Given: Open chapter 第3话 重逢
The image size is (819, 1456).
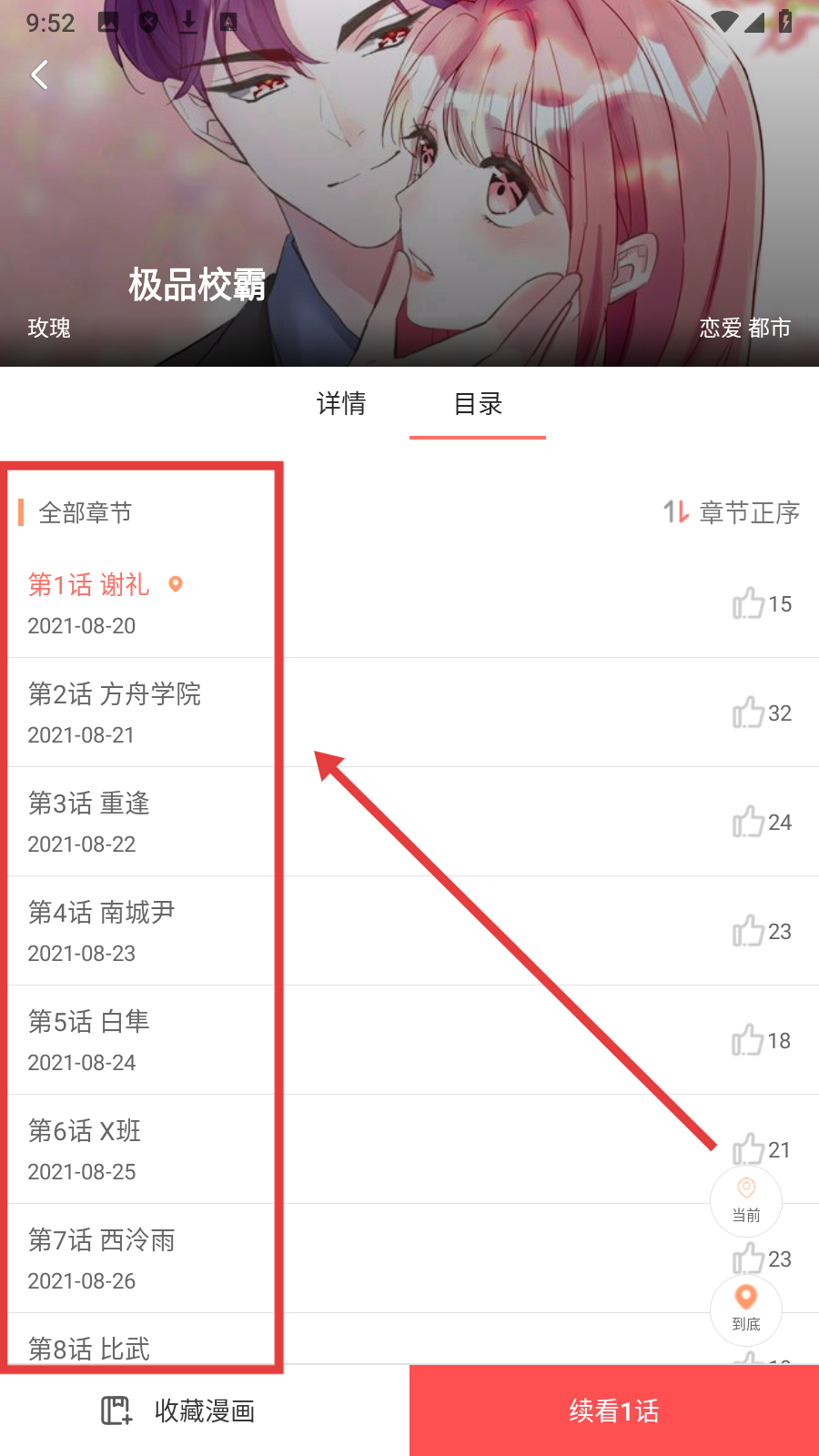Looking at the screenshot, I should click(x=409, y=822).
